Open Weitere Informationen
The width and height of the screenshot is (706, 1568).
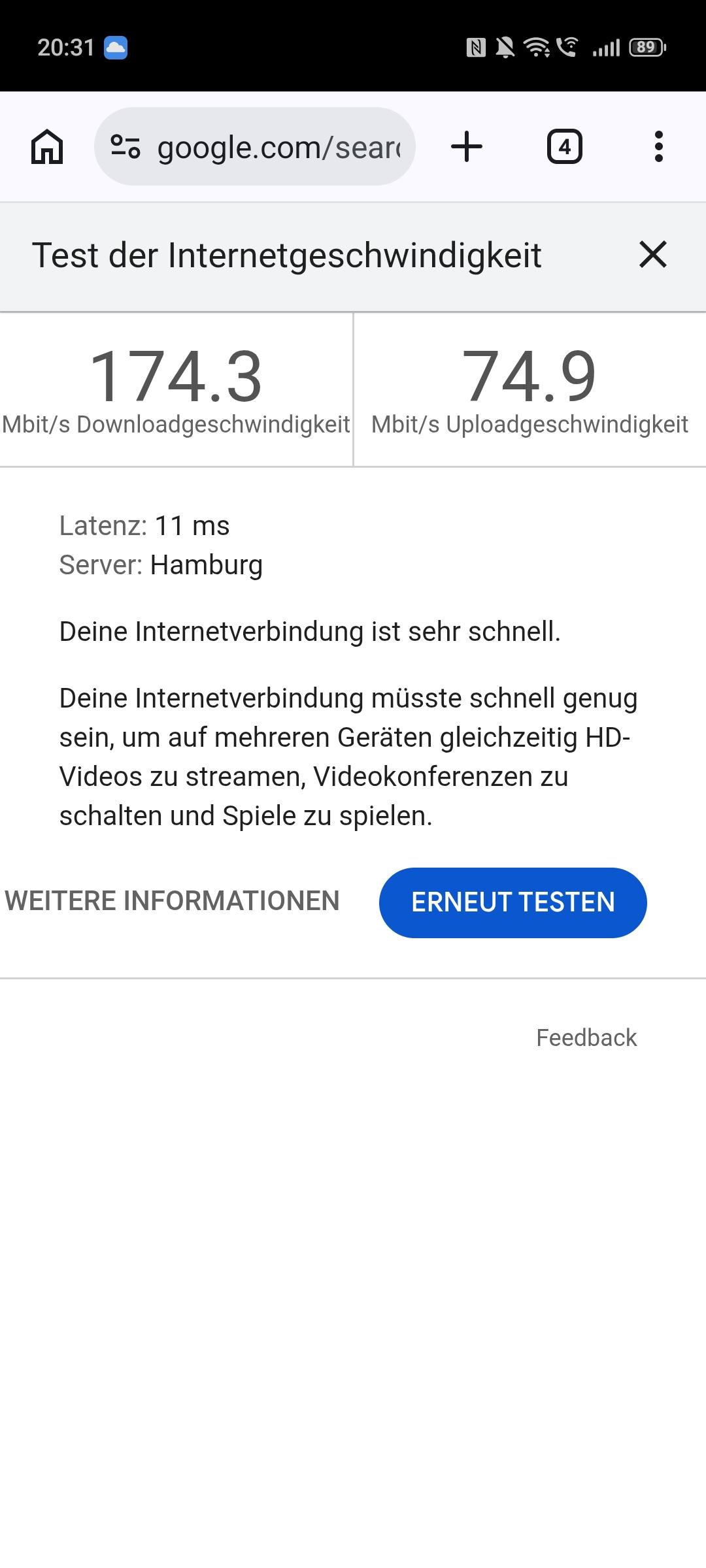(x=172, y=902)
